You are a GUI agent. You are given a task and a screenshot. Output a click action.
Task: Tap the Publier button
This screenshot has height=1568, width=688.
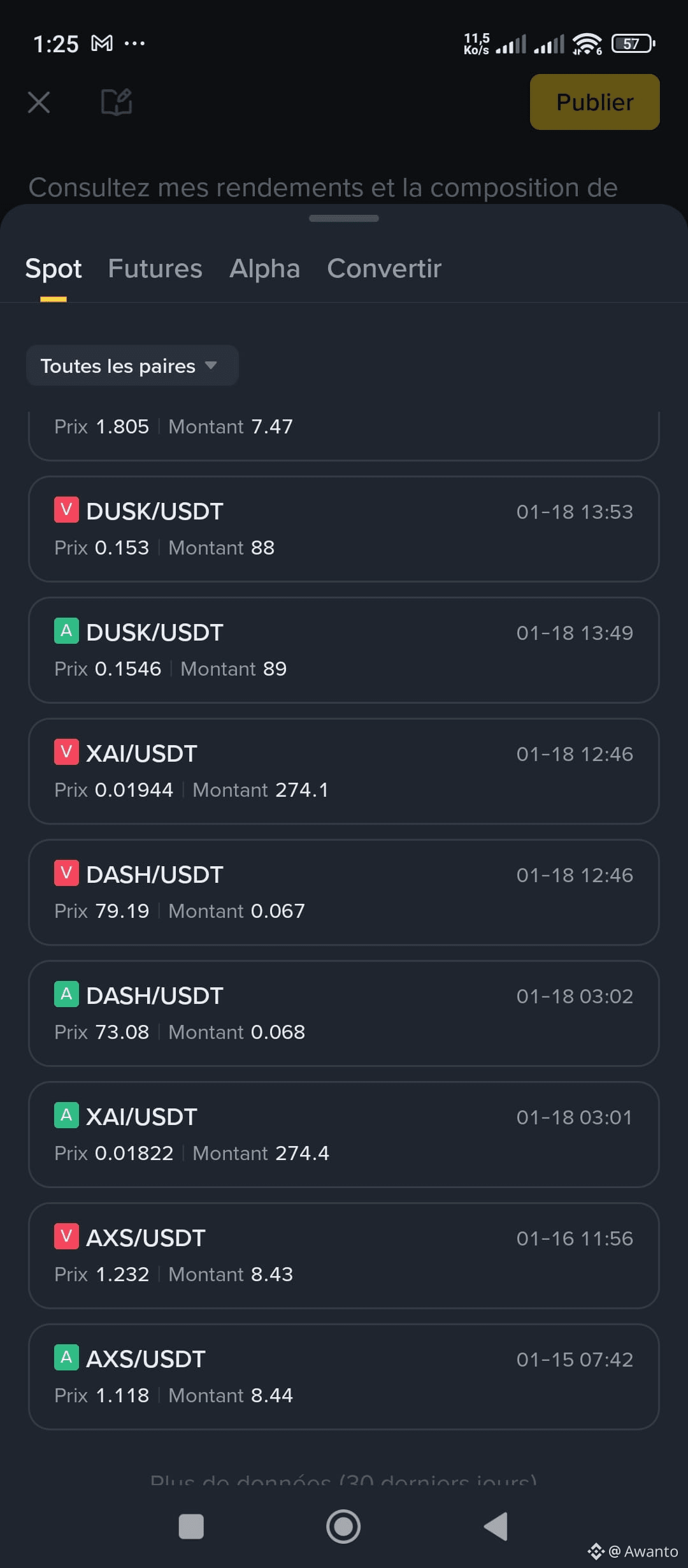coord(594,102)
